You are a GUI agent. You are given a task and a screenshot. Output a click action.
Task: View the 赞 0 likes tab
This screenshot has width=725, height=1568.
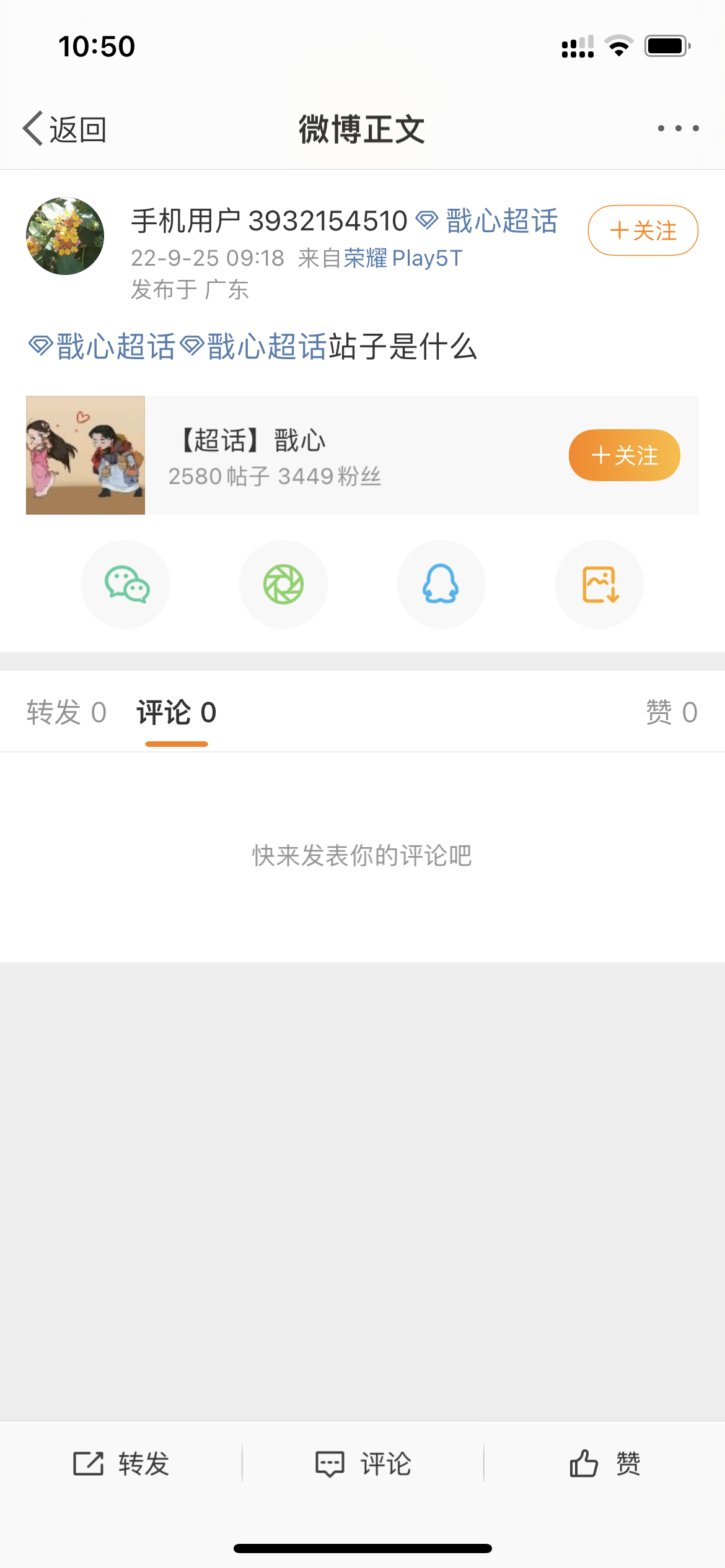671,712
